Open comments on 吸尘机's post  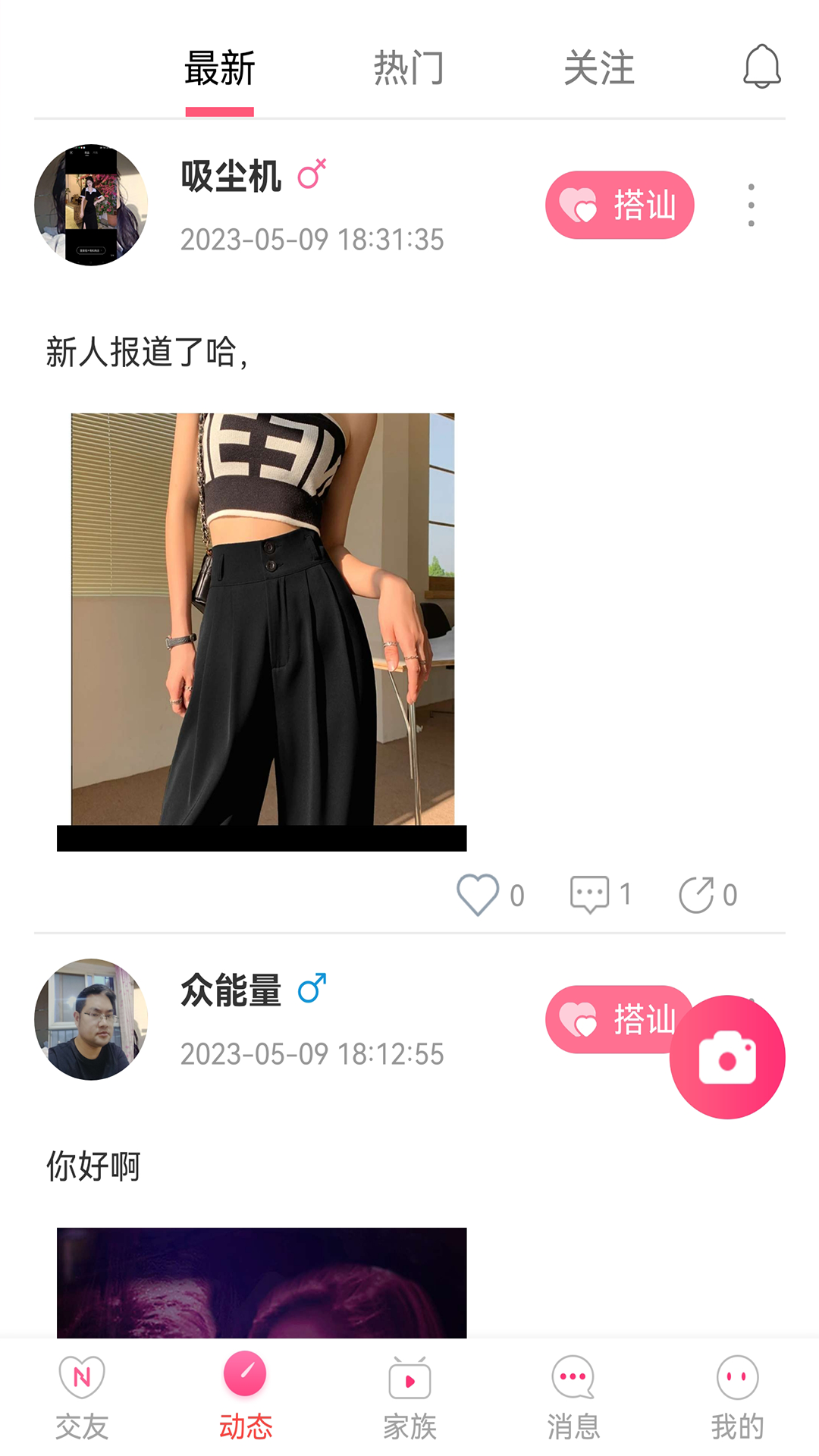[x=590, y=893]
